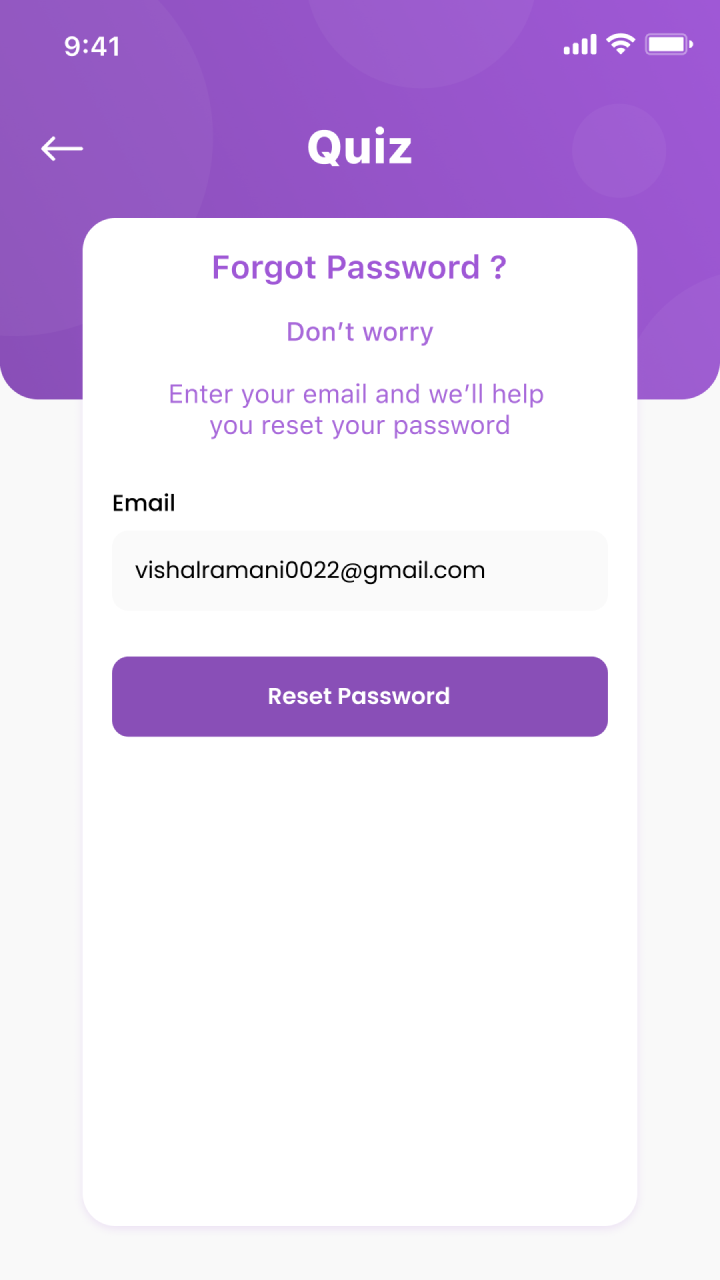720x1280 pixels.
Task: Go back using the arrow icon
Action: point(62,149)
